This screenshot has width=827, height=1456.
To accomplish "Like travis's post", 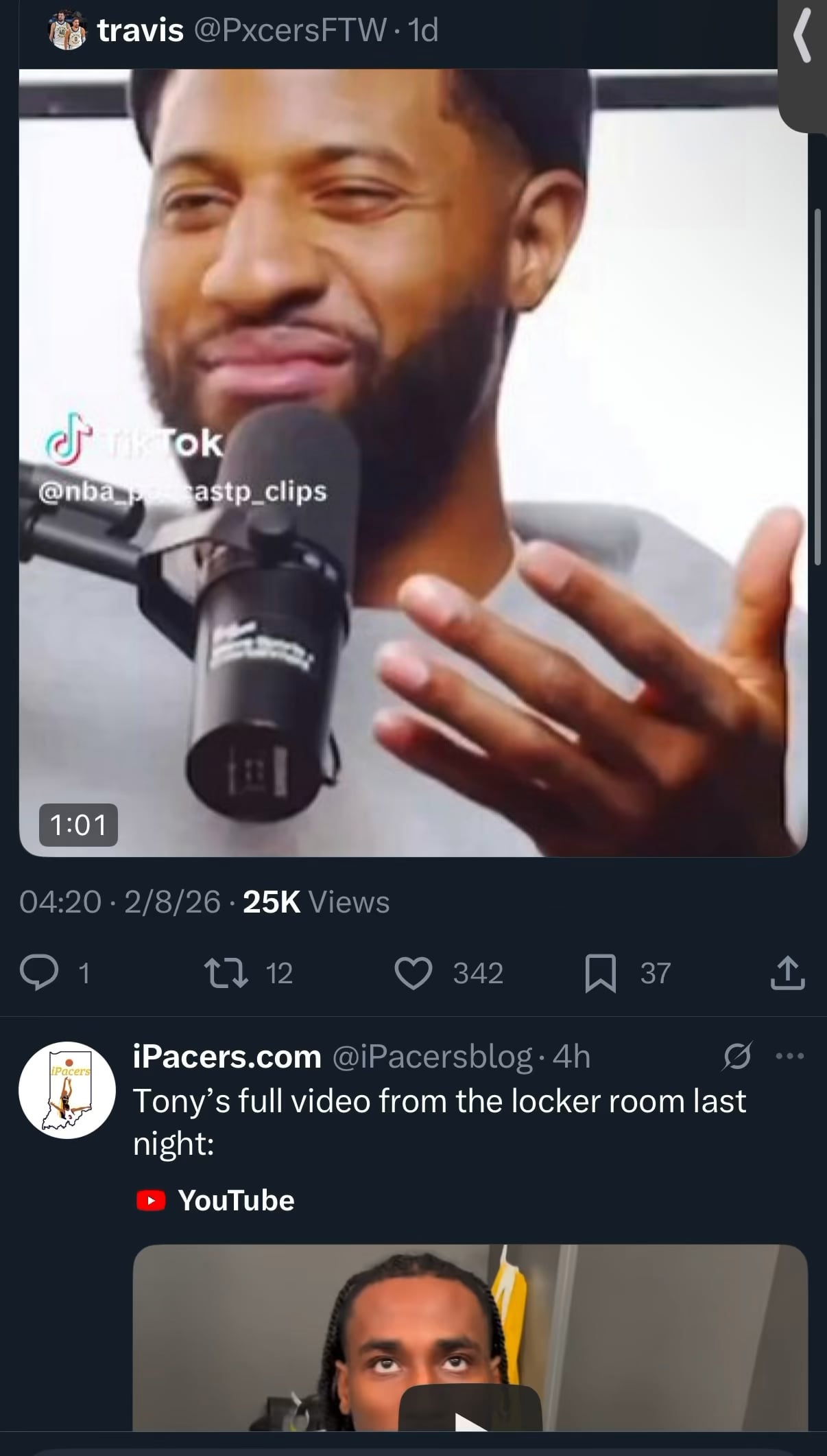I will [x=413, y=973].
